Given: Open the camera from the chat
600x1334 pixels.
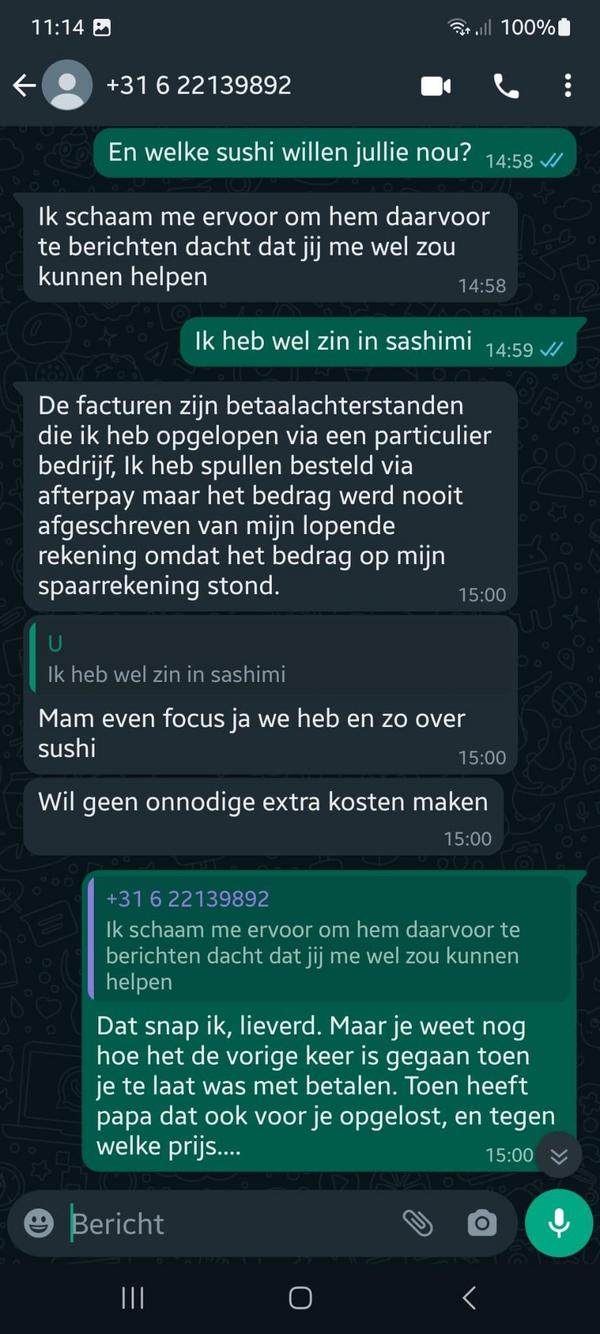Looking at the screenshot, I should [x=482, y=1223].
